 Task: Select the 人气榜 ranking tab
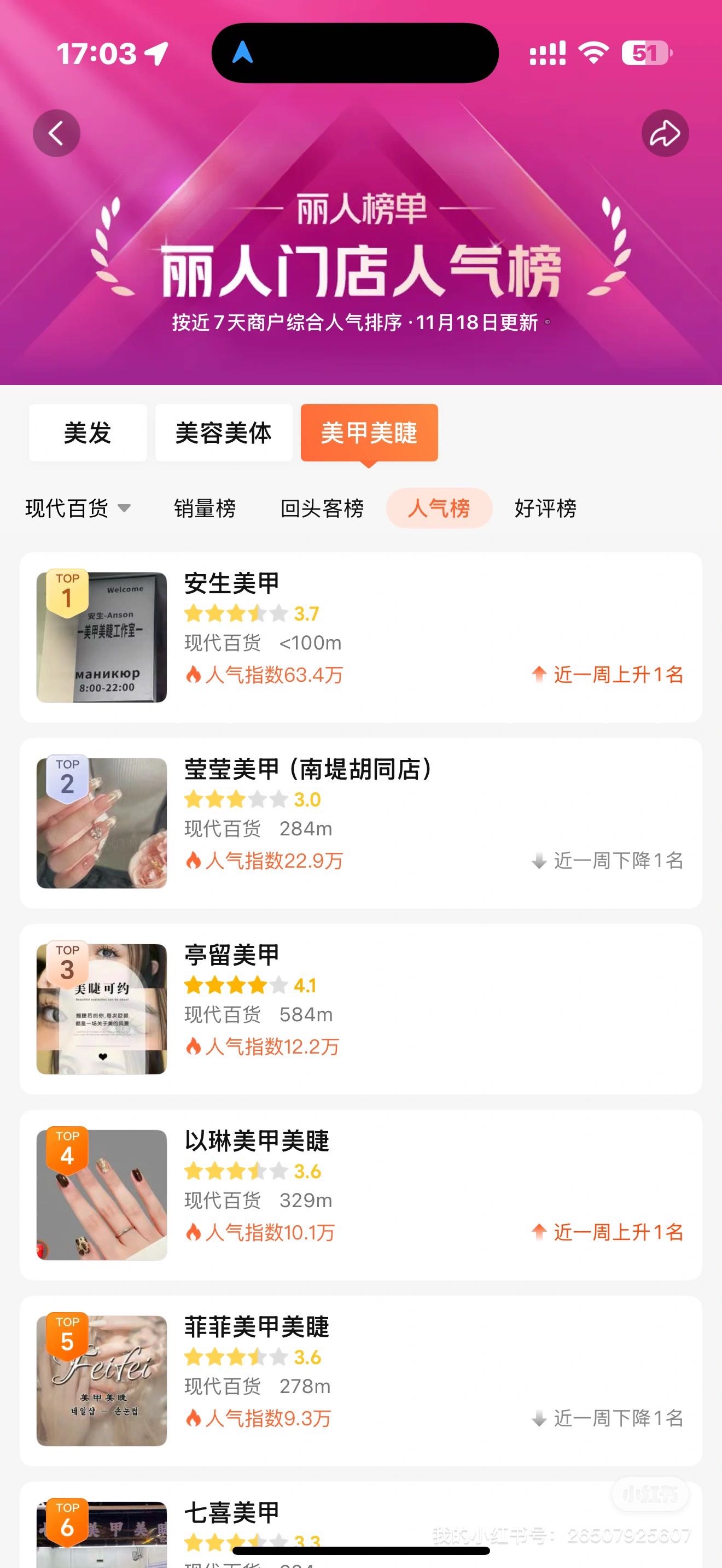(x=439, y=508)
